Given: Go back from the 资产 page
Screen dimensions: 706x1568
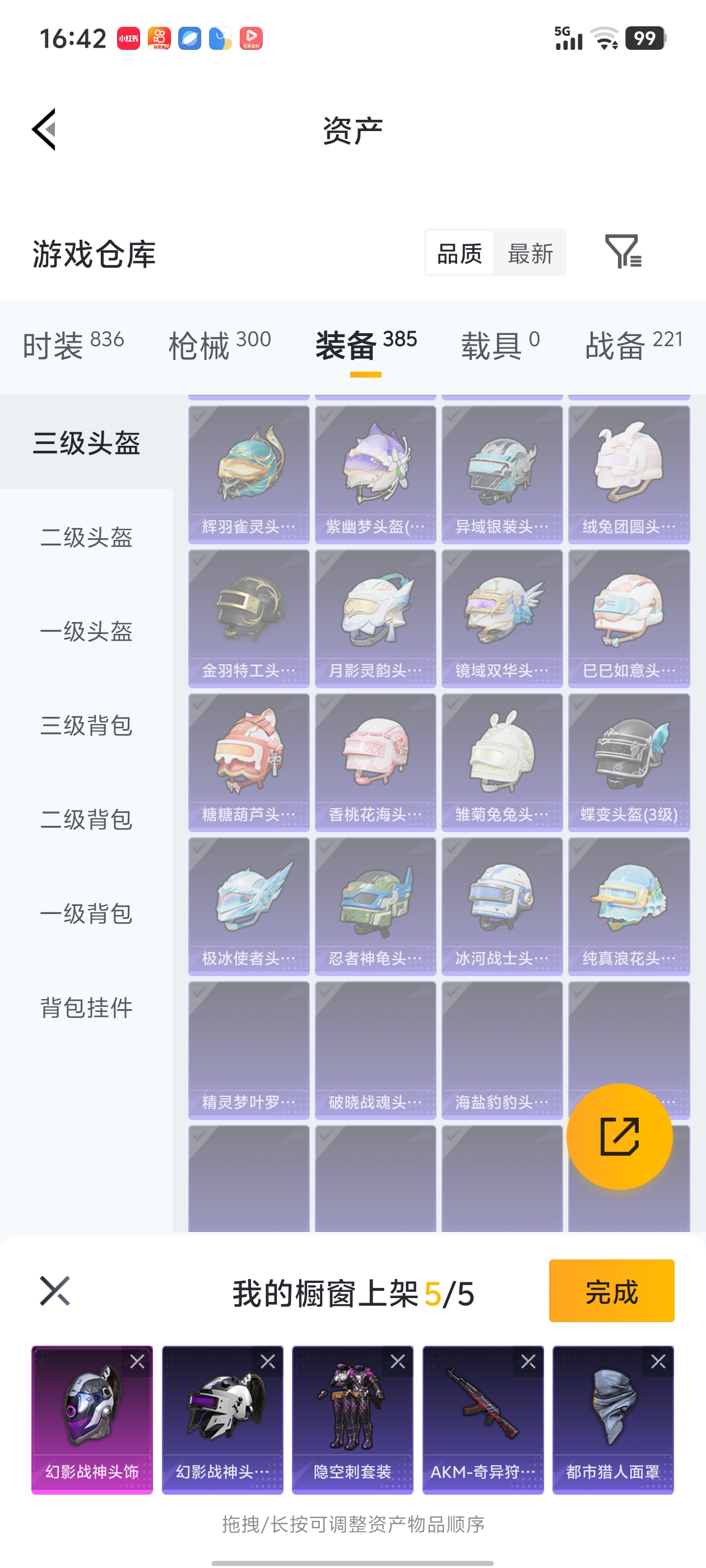Looking at the screenshot, I should coord(44,129).
